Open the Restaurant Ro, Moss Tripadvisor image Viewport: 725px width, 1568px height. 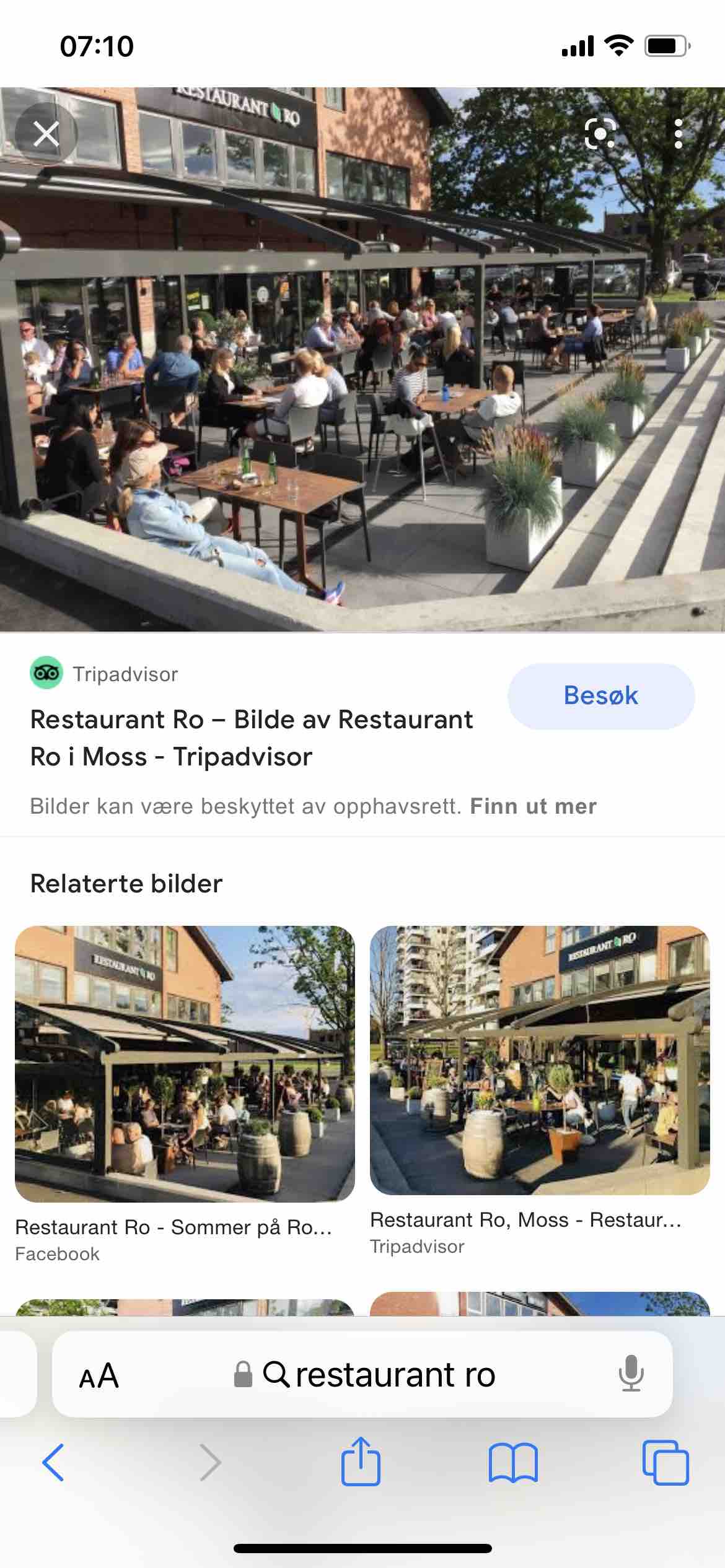pos(539,1060)
